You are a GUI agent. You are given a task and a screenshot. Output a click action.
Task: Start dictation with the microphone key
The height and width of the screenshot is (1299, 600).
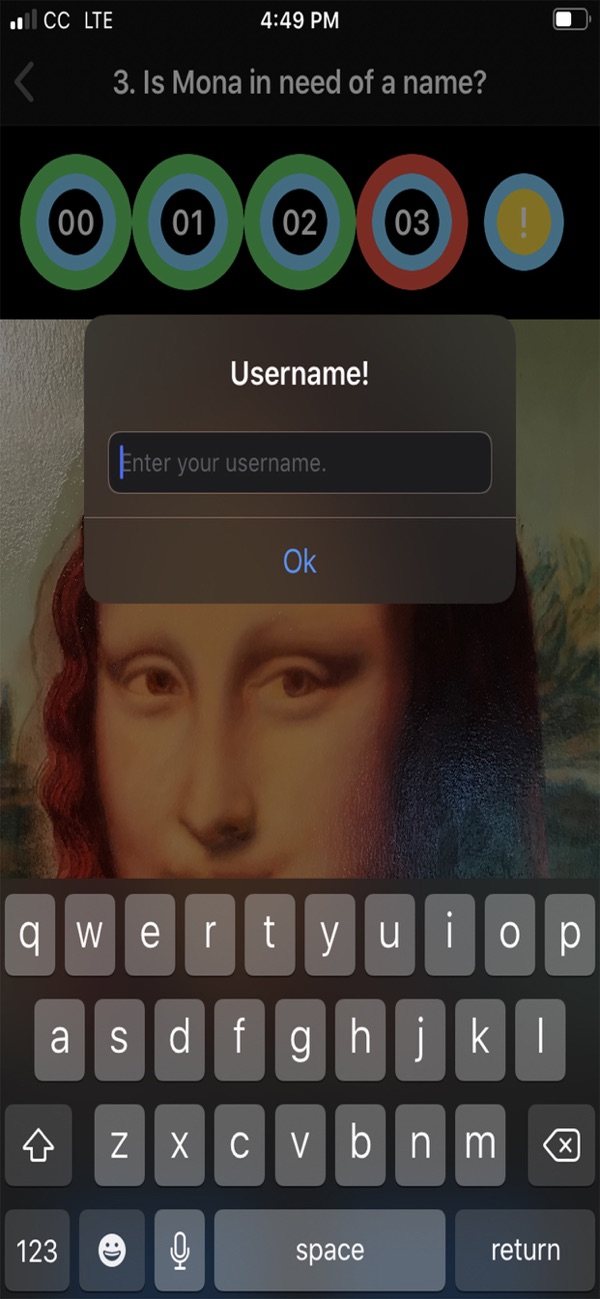(x=180, y=1250)
